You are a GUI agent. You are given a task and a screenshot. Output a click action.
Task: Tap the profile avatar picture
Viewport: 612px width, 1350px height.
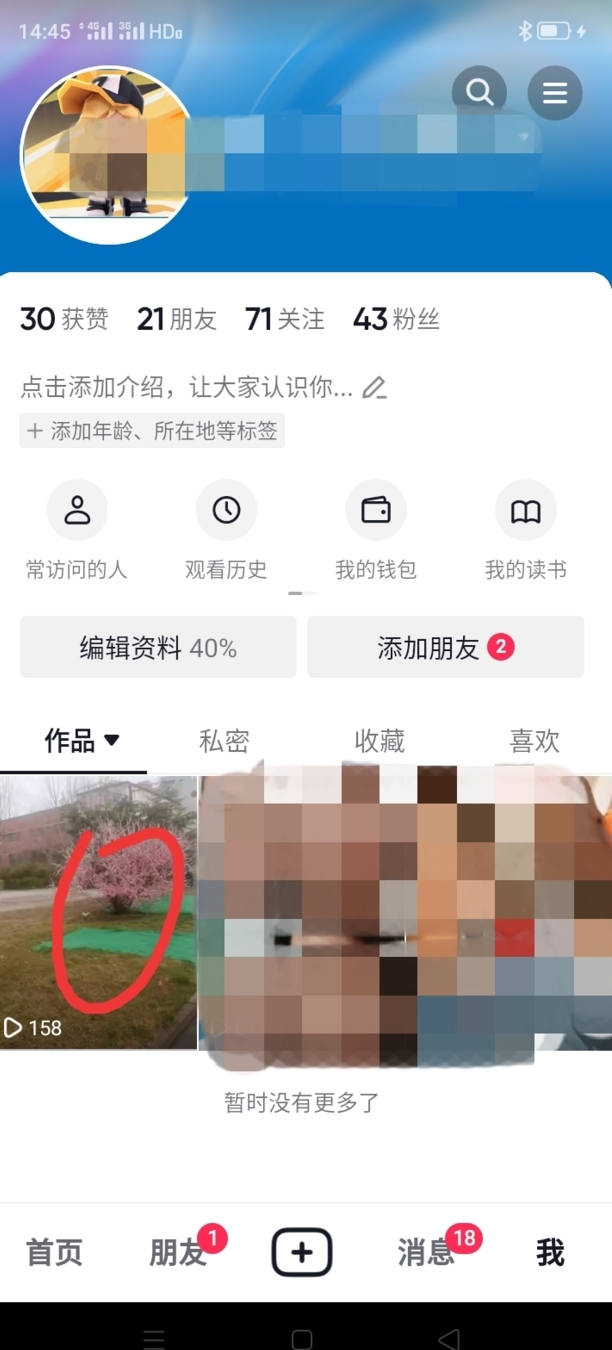[x=107, y=155]
